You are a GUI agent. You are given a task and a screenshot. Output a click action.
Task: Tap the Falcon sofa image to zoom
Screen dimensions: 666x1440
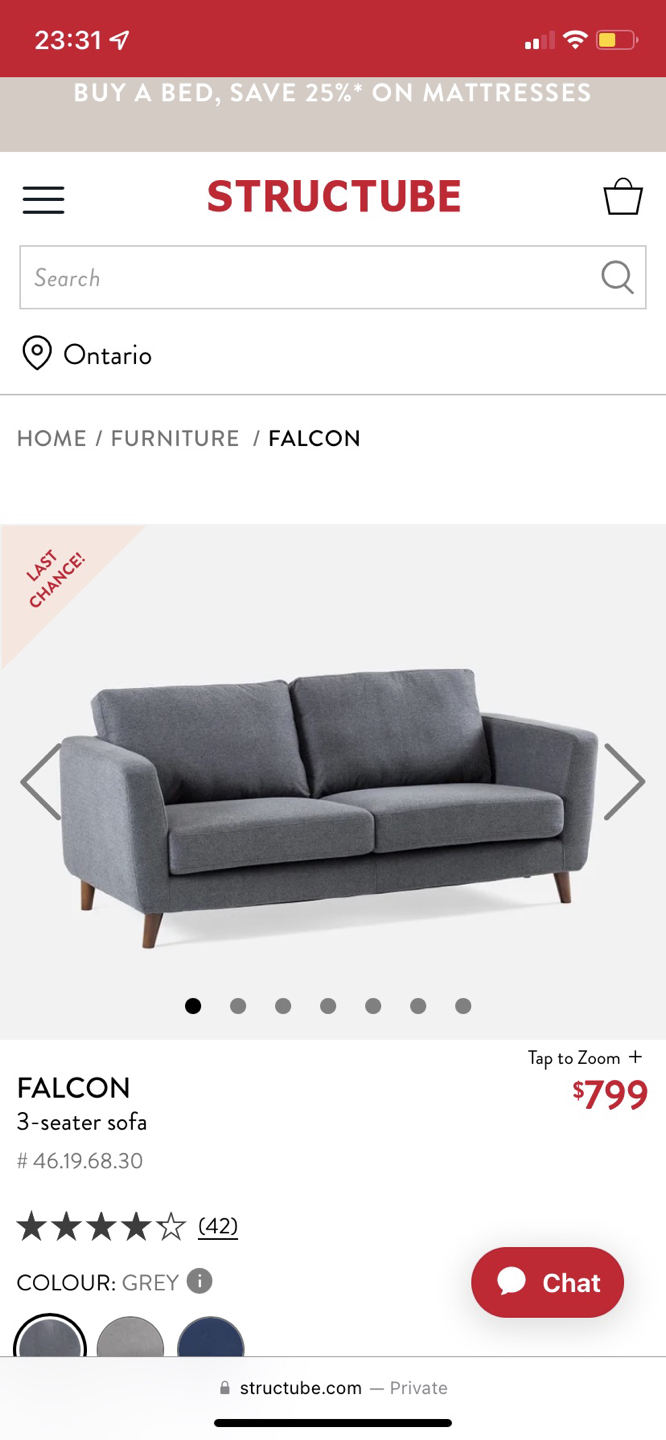330,800
